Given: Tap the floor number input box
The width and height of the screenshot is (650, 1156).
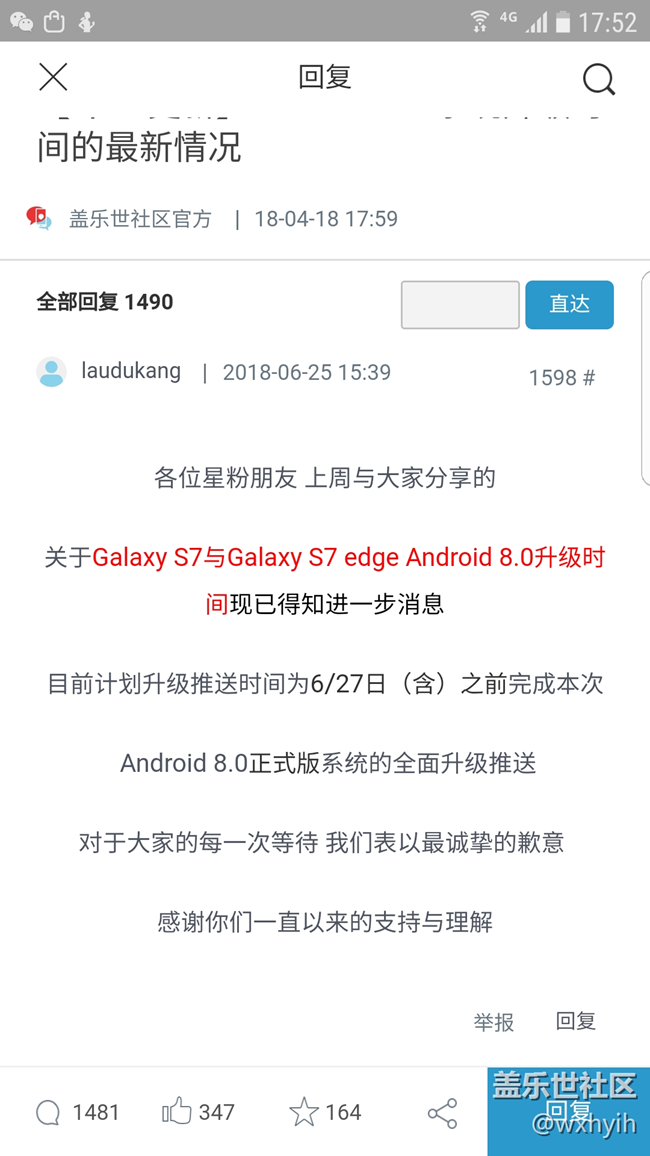Looking at the screenshot, I should (x=460, y=305).
